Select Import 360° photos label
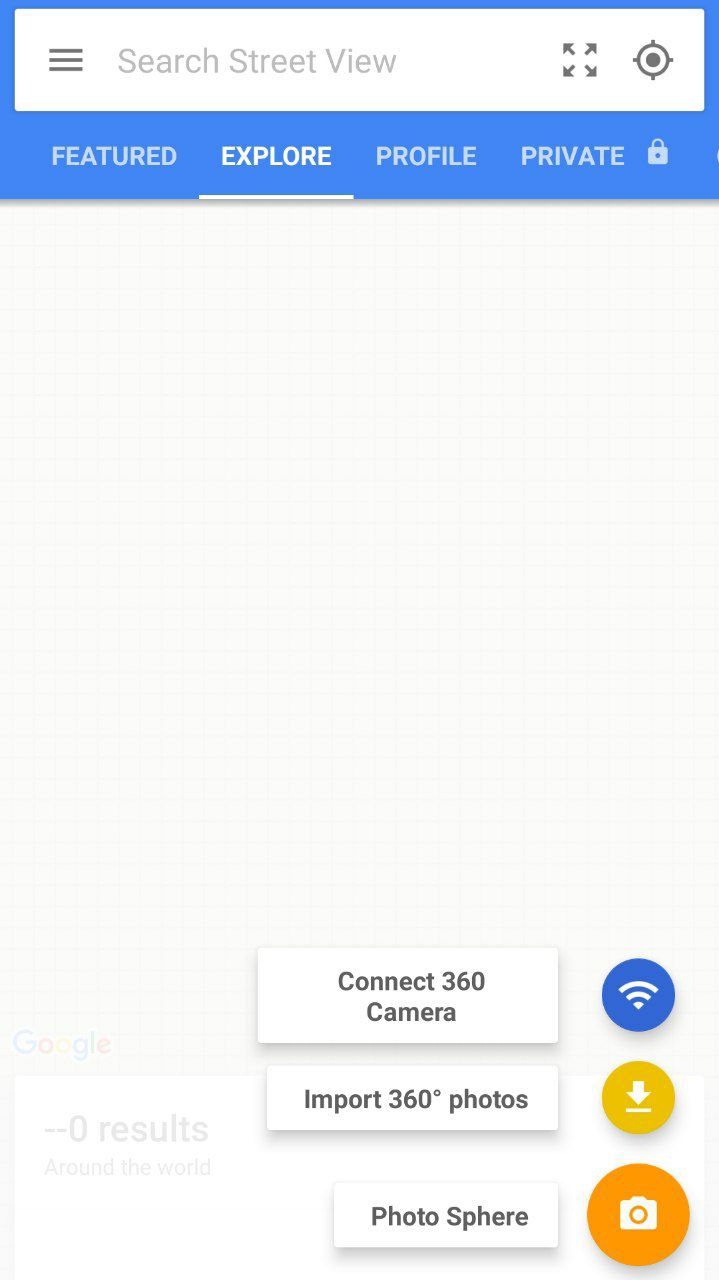This screenshot has height=1280, width=719. 413,1099
